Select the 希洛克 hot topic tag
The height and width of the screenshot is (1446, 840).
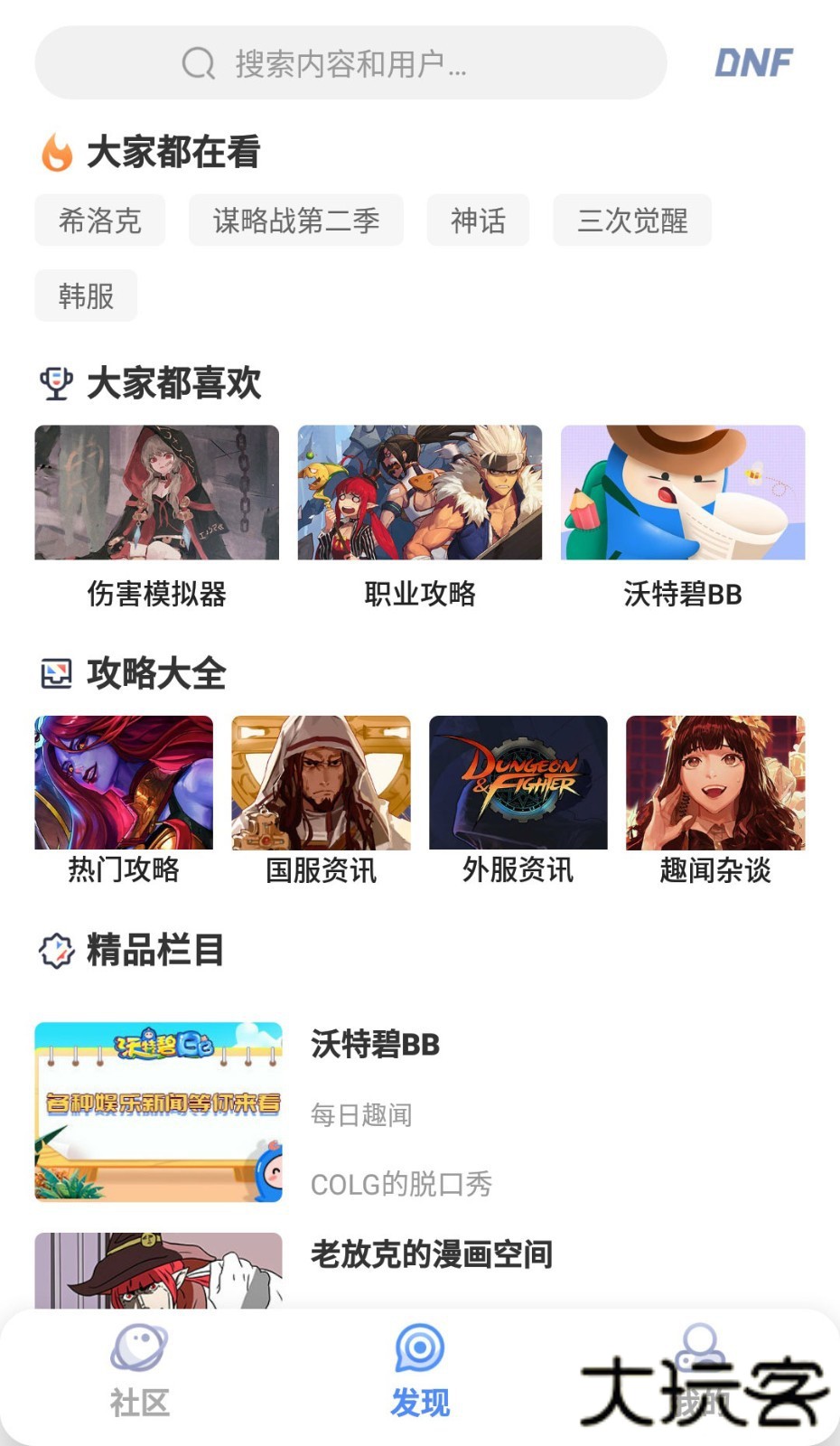pos(99,221)
